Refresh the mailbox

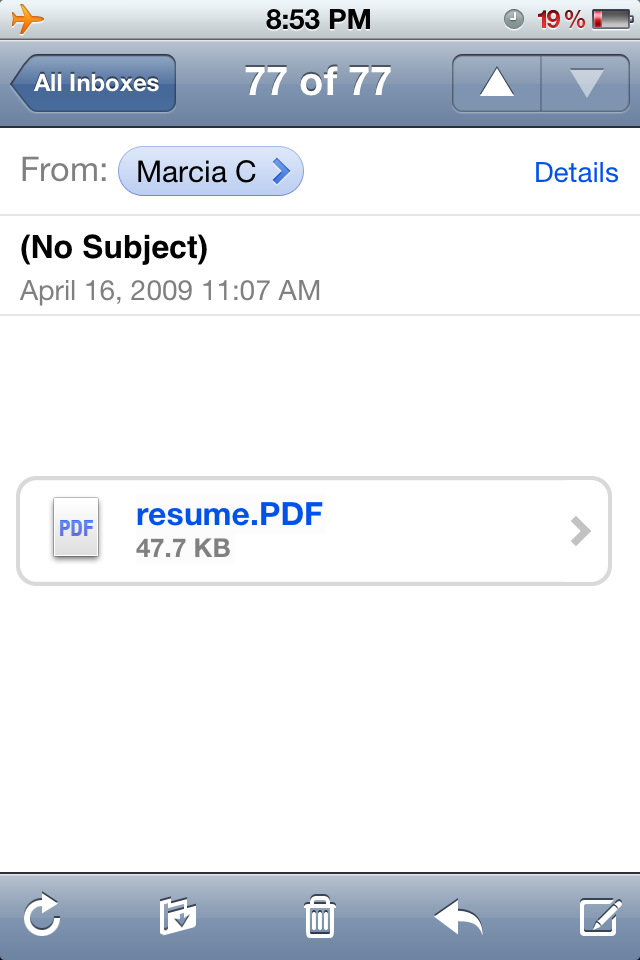43,916
